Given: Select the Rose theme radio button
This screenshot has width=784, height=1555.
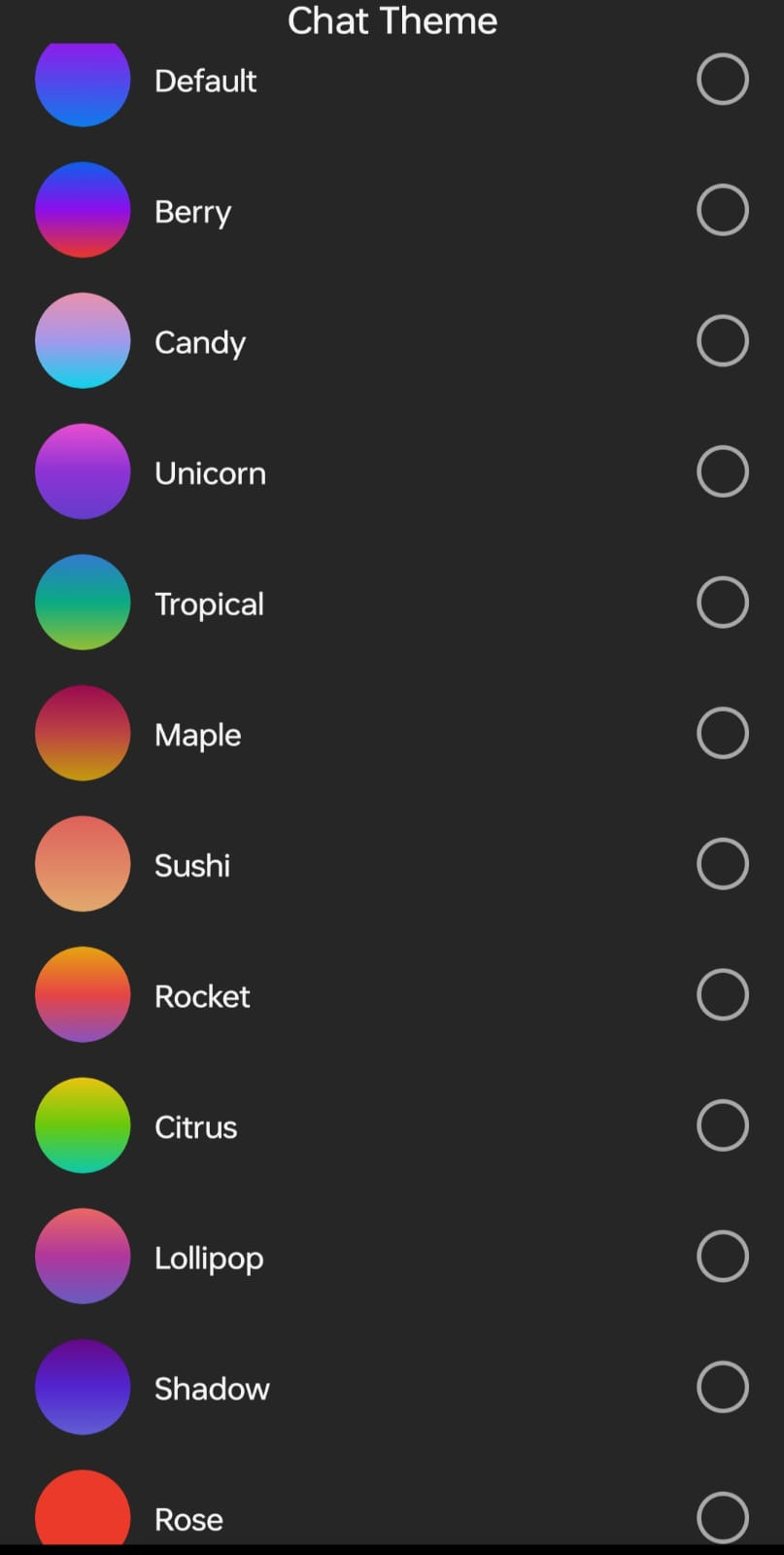Looking at the screenshot, I should click(723, 1517).
